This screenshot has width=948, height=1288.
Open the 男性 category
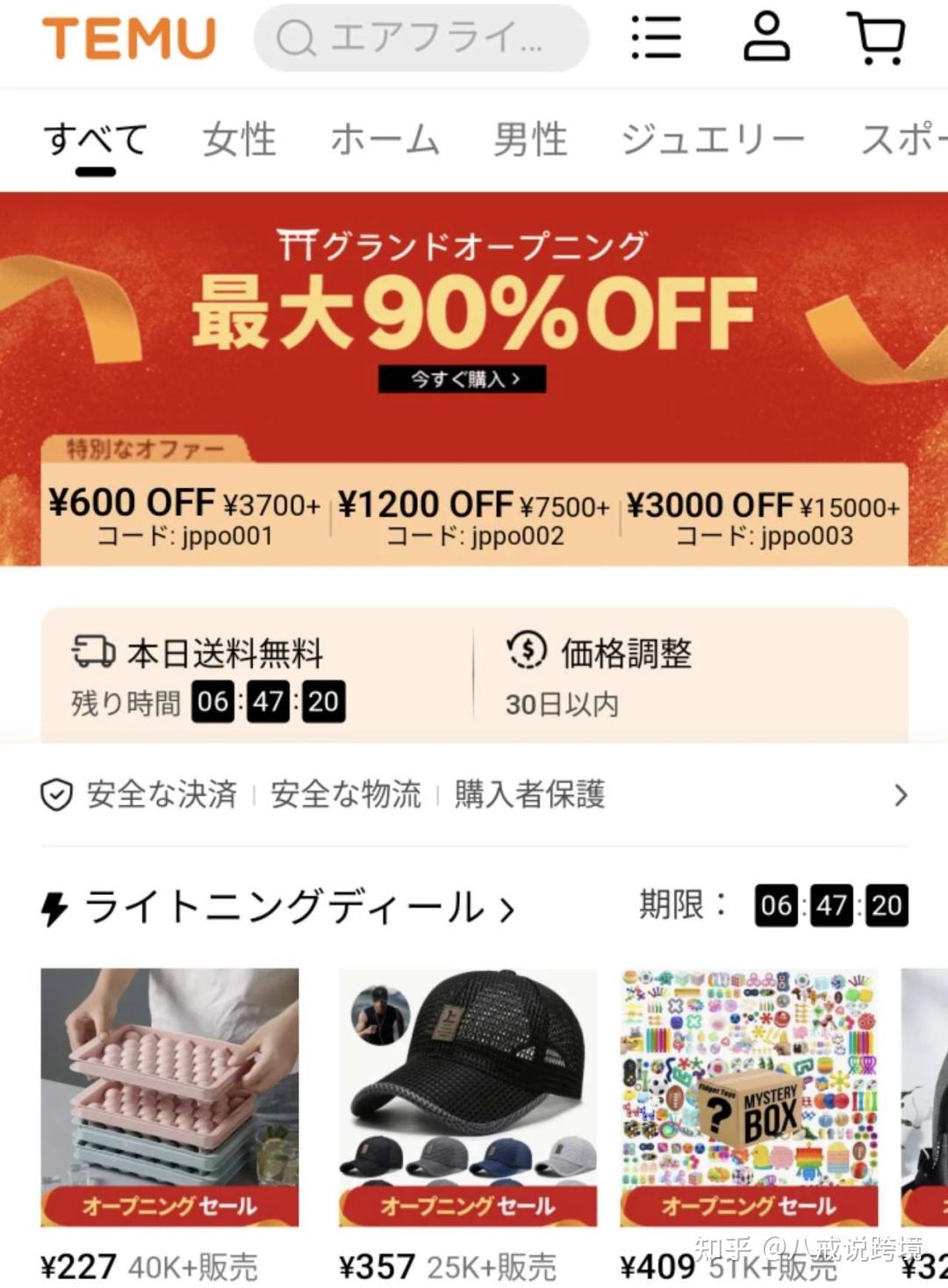(529, 139)
